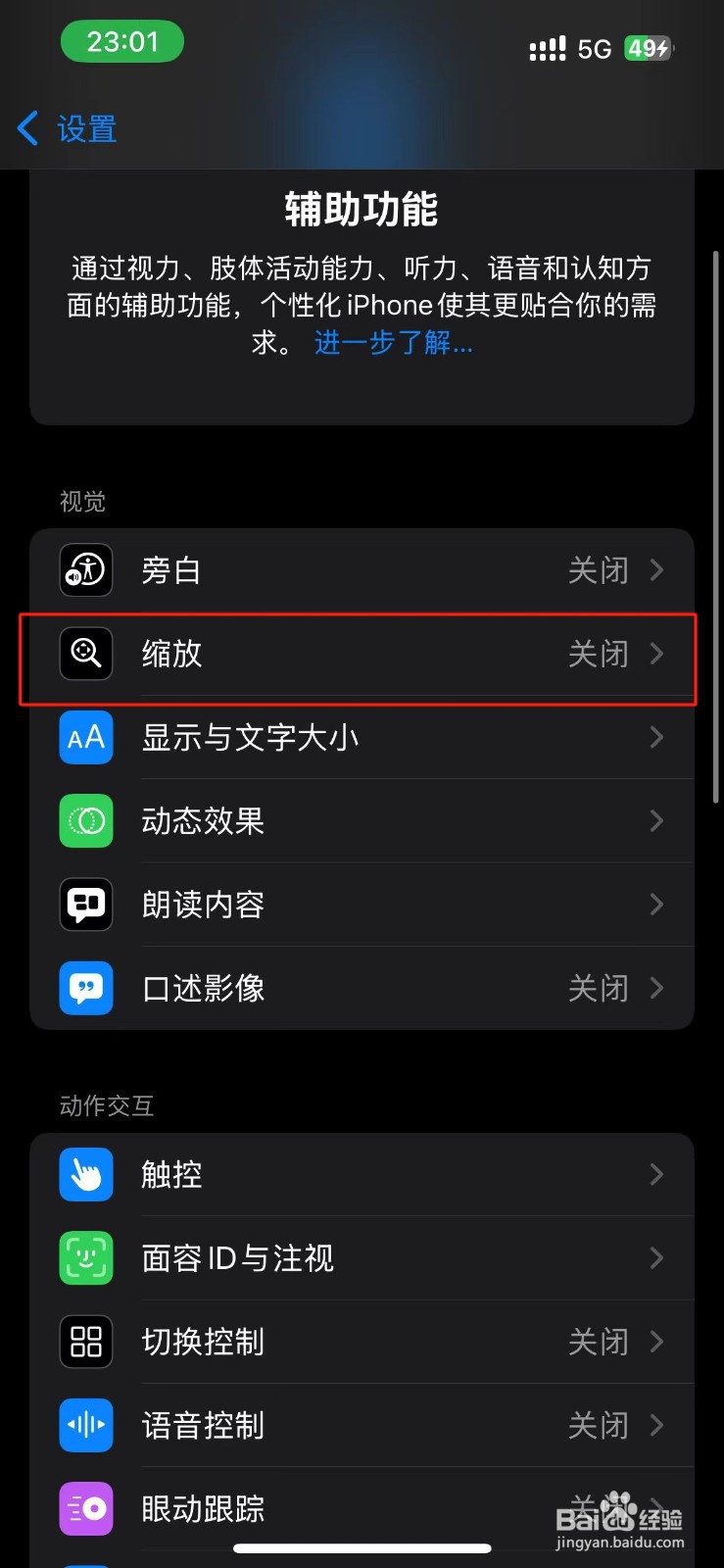This screenshot has width=724, height=1568.
Task: Expand the 语音控制 row chevron
Action: 656,1426
